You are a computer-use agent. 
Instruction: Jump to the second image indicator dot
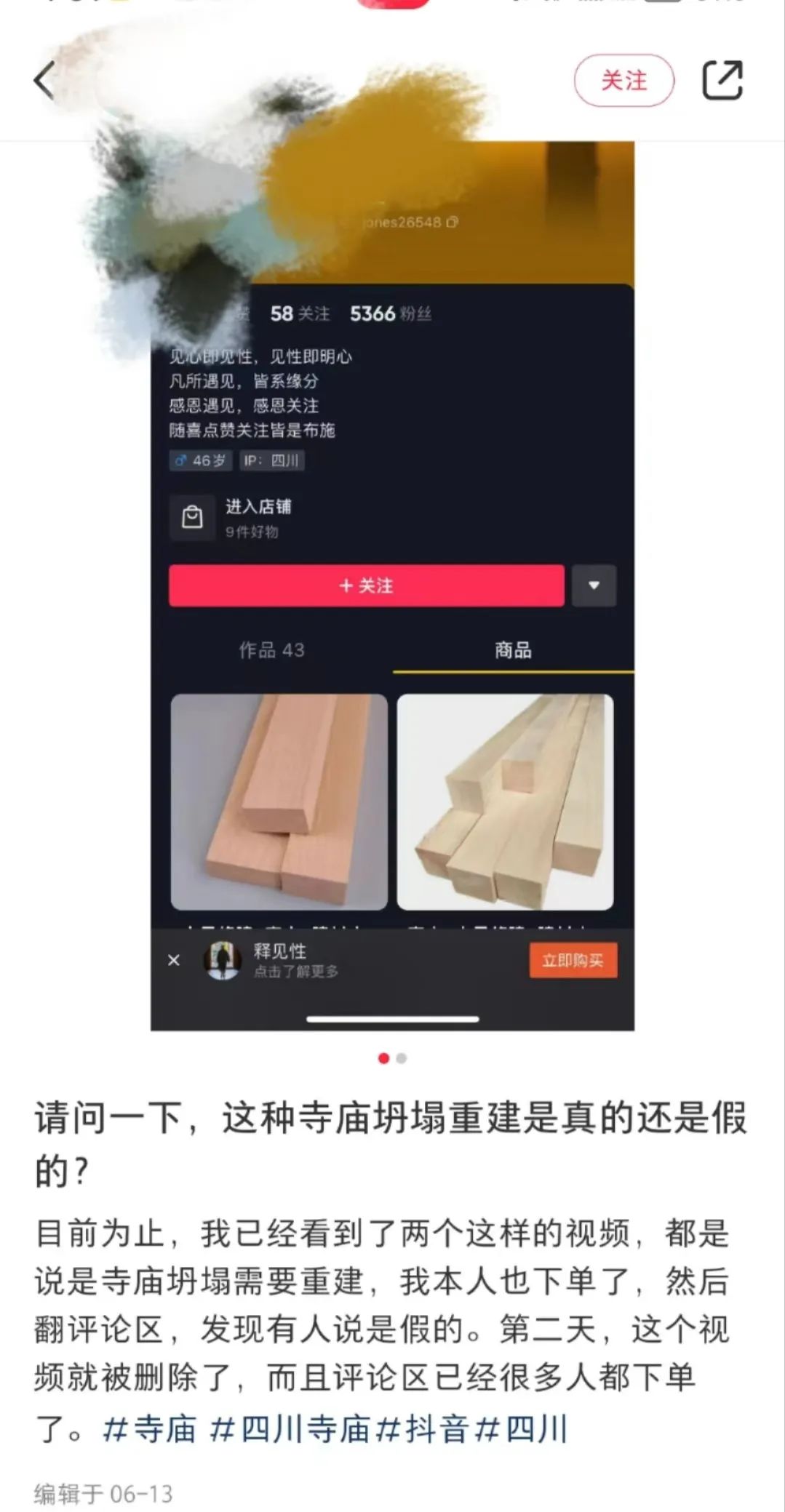402,1058
